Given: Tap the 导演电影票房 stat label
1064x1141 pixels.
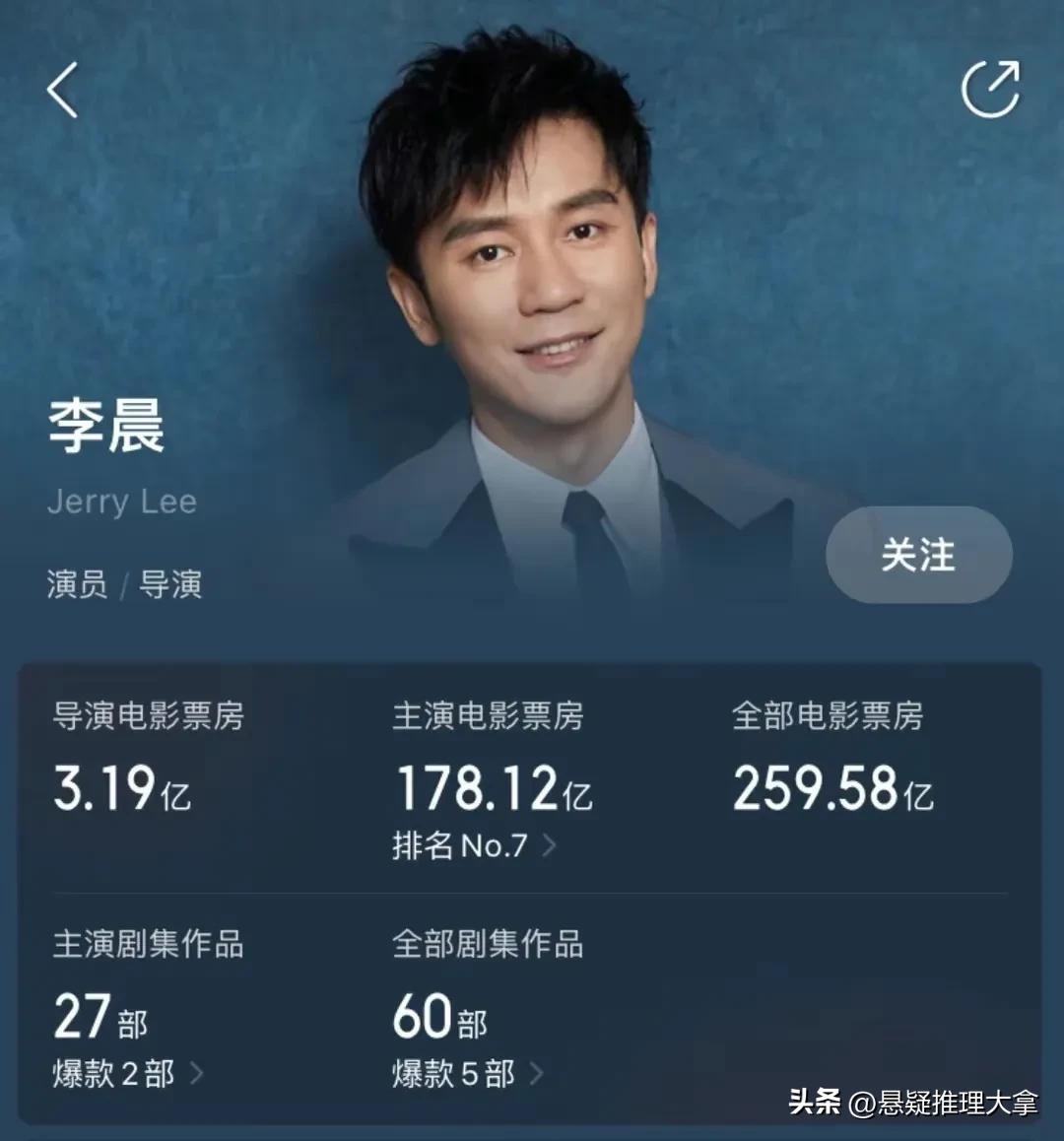Looking at the screenshot, I should 146,718.
